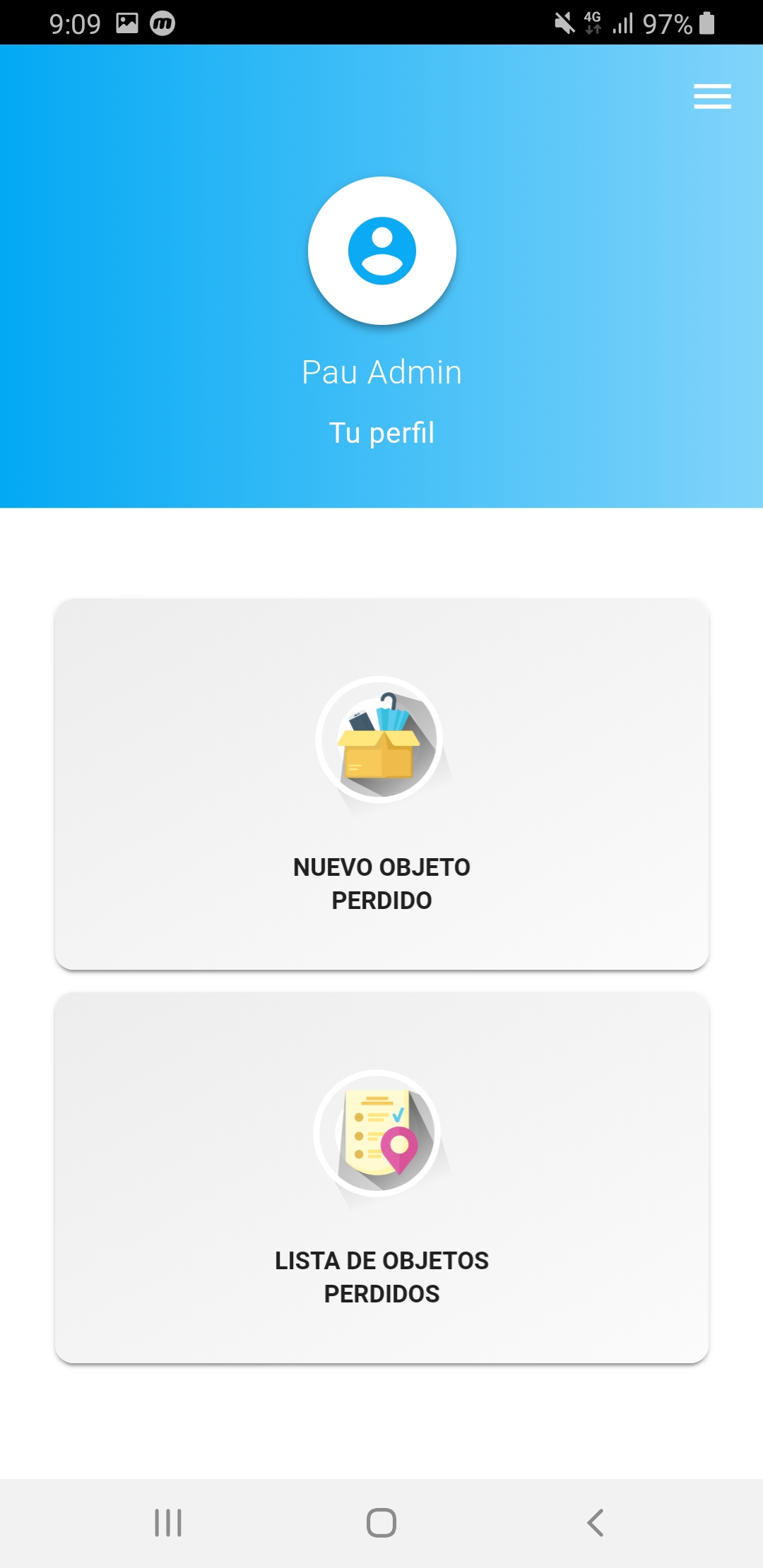Tap the profile avatar icon
This screenshot has height=1568, width=763.
[x=382, y=251]
